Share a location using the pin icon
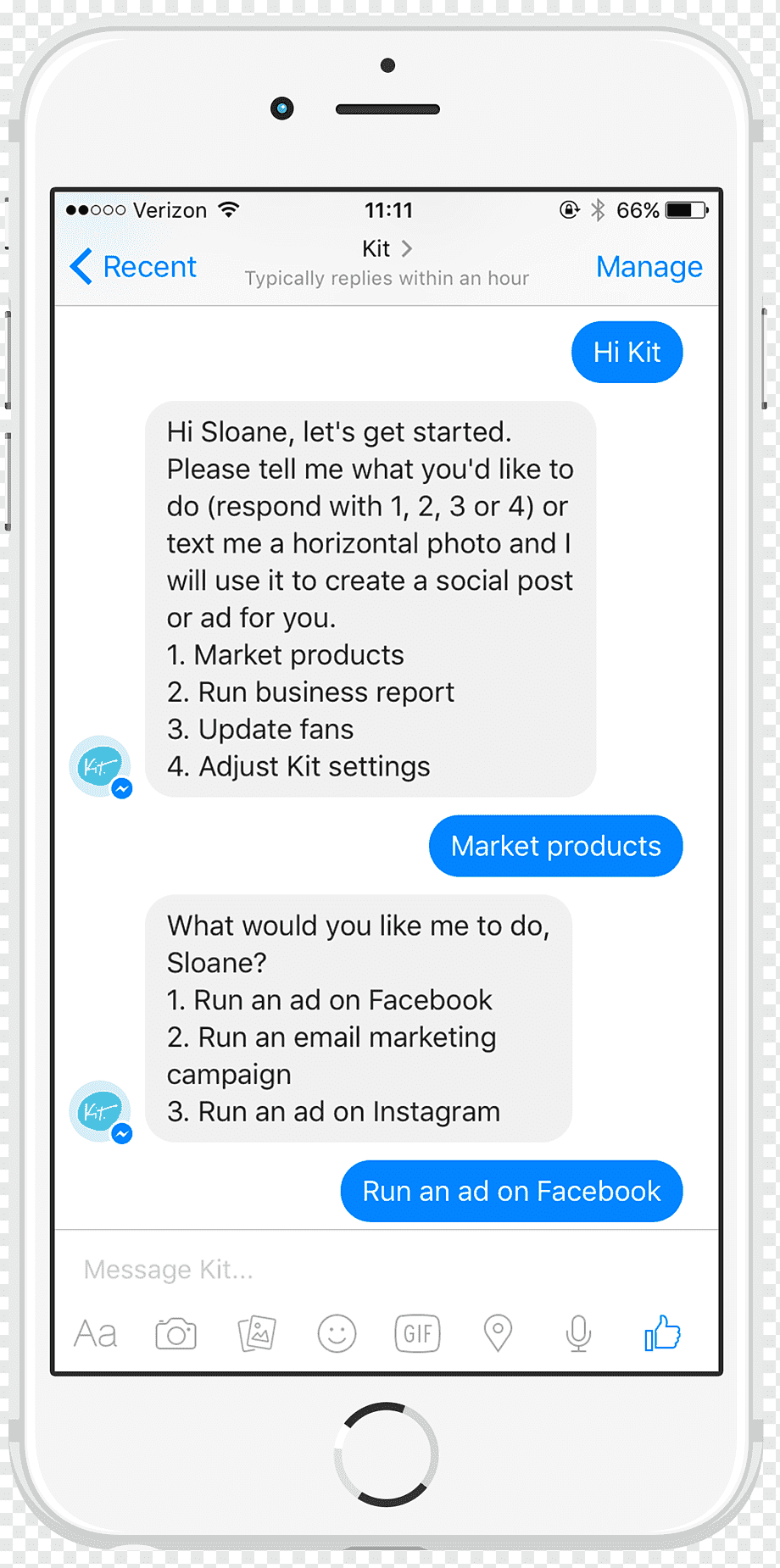Screen dimensions: 780x1568 (498, 1334)
